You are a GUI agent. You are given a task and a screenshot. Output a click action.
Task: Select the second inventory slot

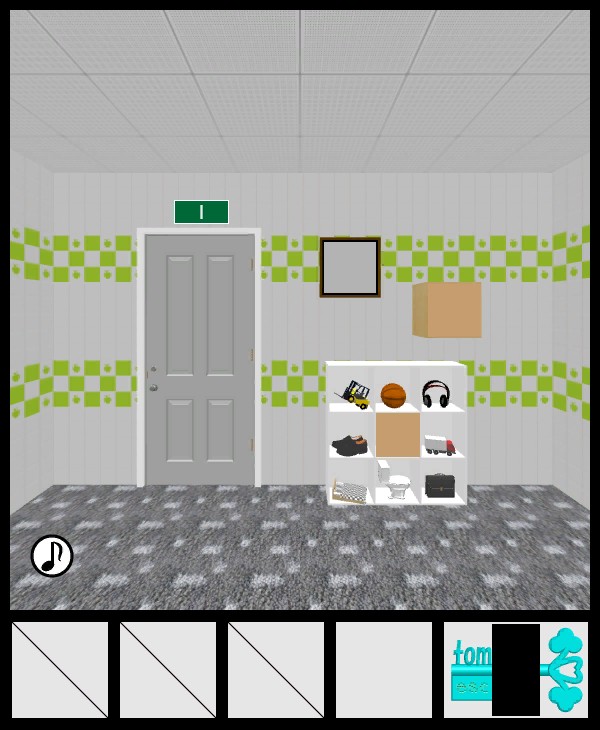[x=168, y=670]
